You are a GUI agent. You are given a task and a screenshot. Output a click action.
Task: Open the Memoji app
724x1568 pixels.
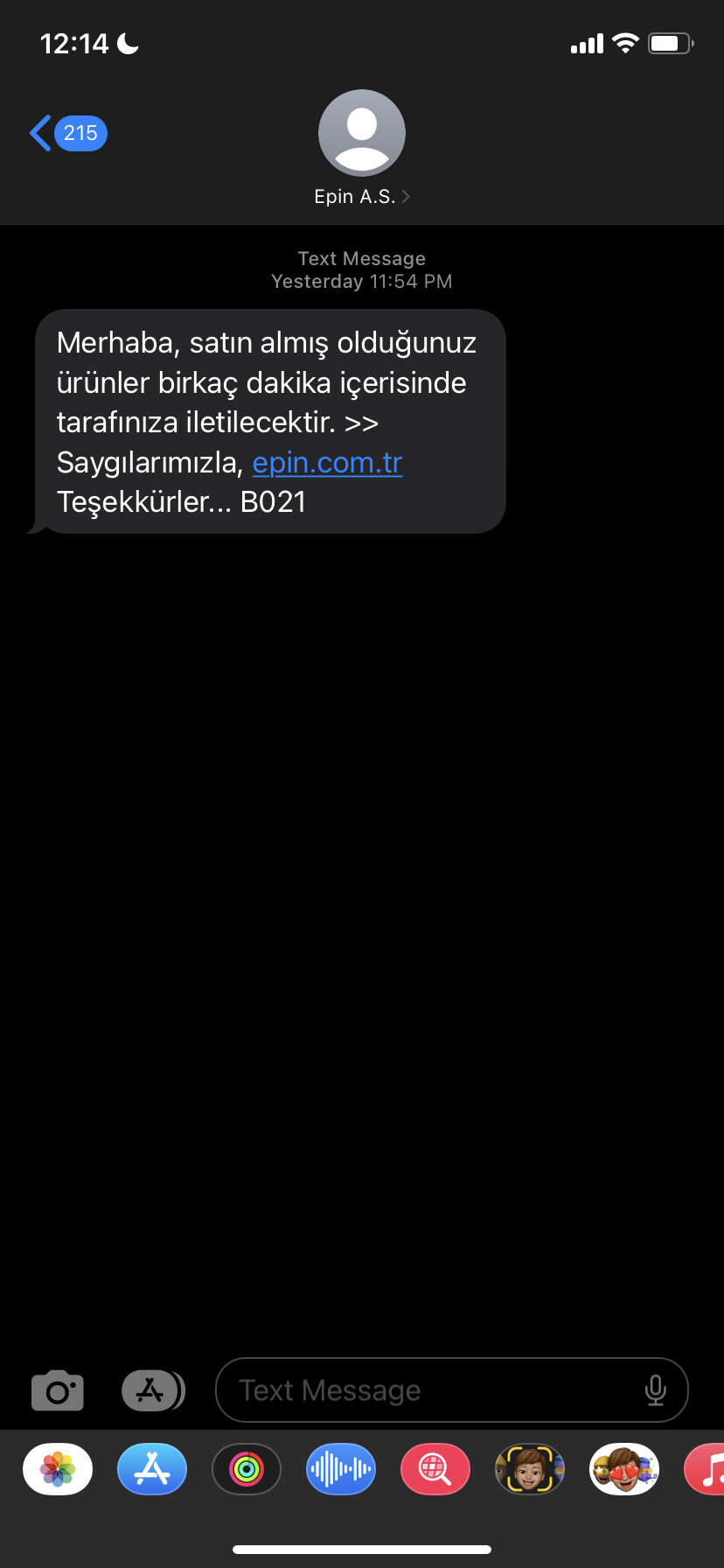point(530,1469)
